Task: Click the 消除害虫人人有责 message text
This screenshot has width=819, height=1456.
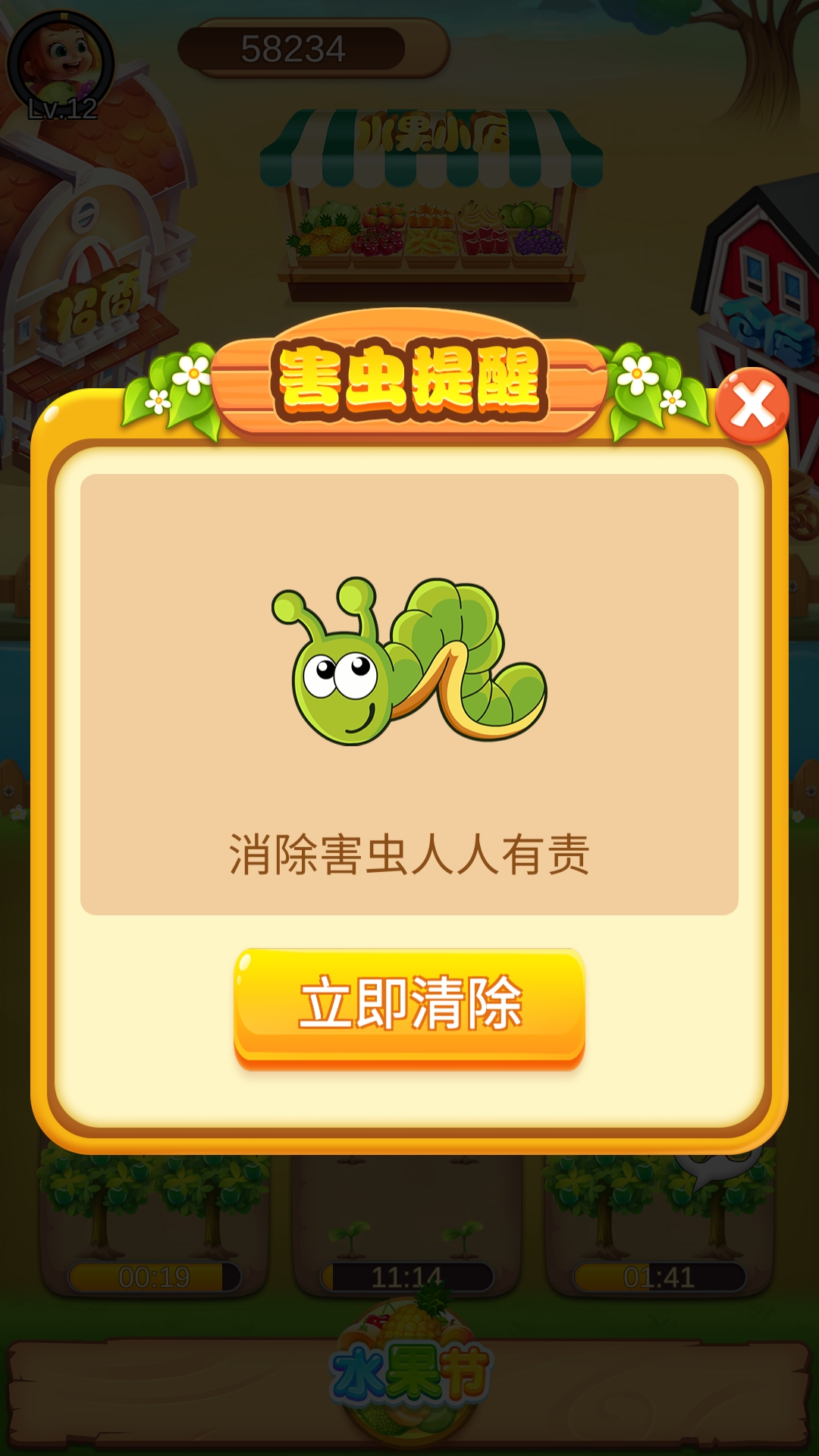Action: 409,855
